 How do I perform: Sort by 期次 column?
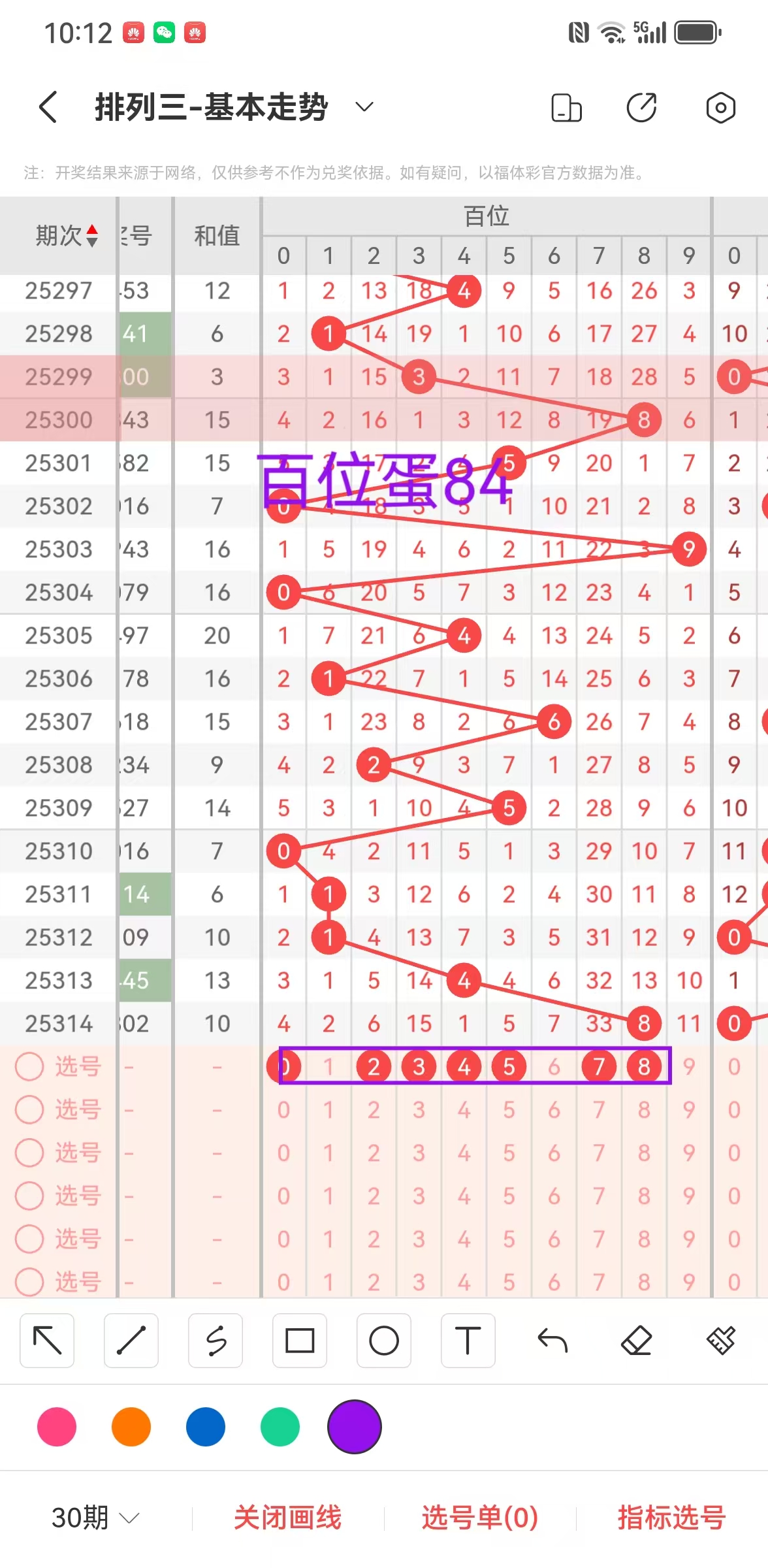click(x=66, y=235)
